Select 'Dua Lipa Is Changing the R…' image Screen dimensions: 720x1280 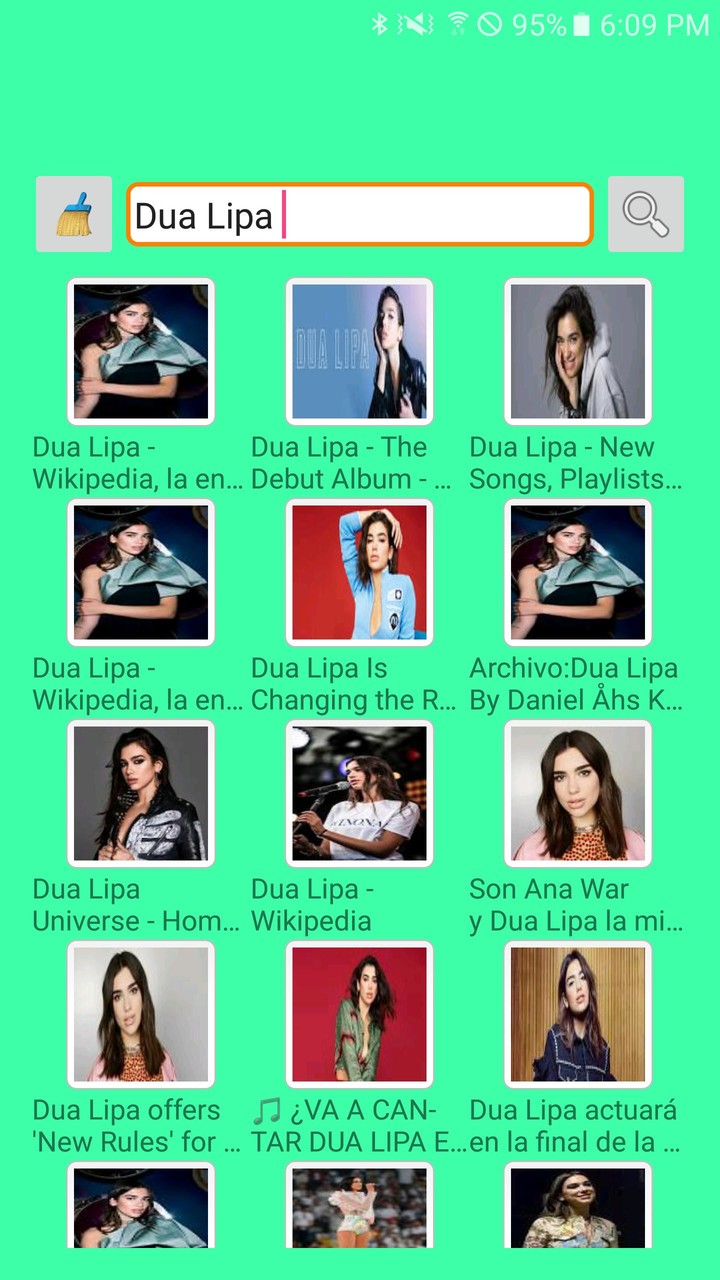click(x=359, y=573)
